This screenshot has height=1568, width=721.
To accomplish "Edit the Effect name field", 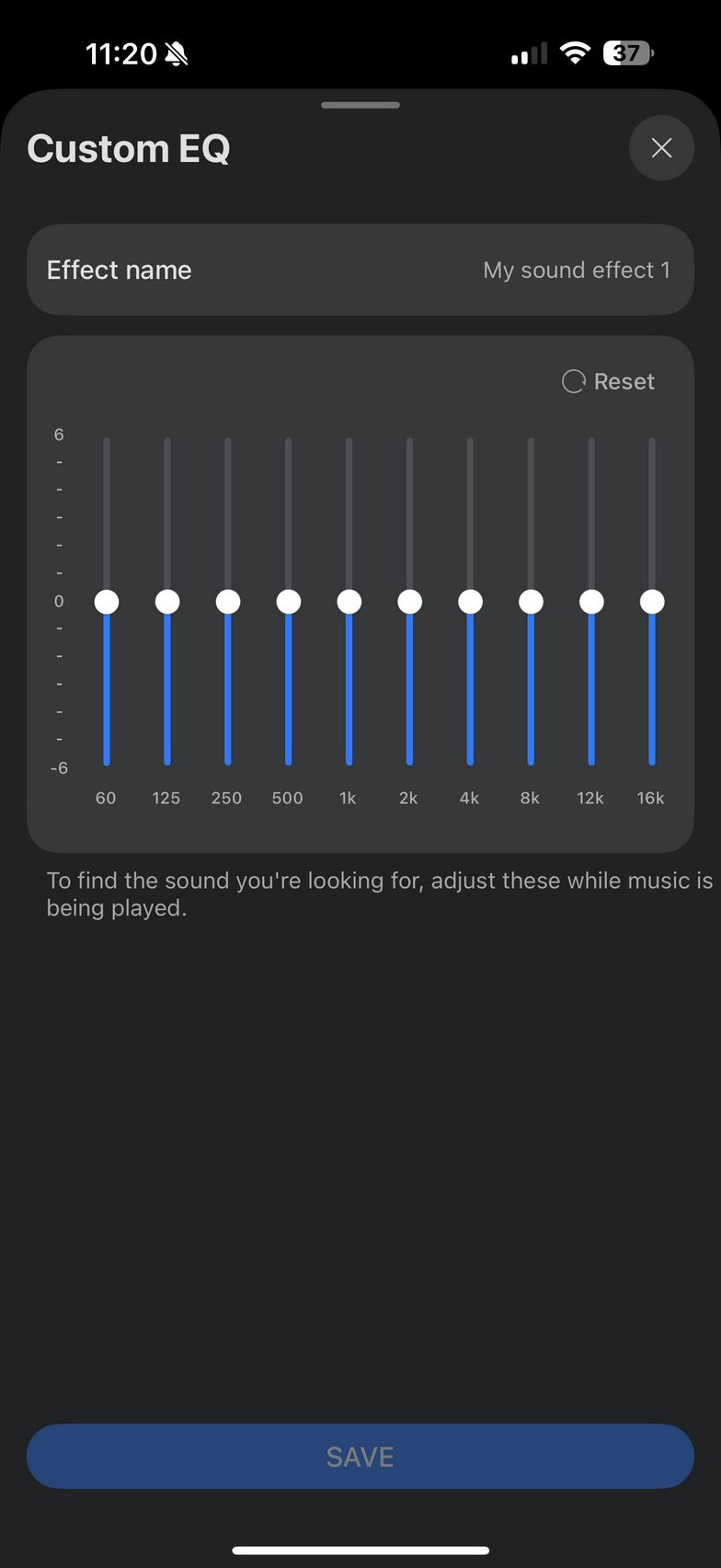I will pos(360,270).
